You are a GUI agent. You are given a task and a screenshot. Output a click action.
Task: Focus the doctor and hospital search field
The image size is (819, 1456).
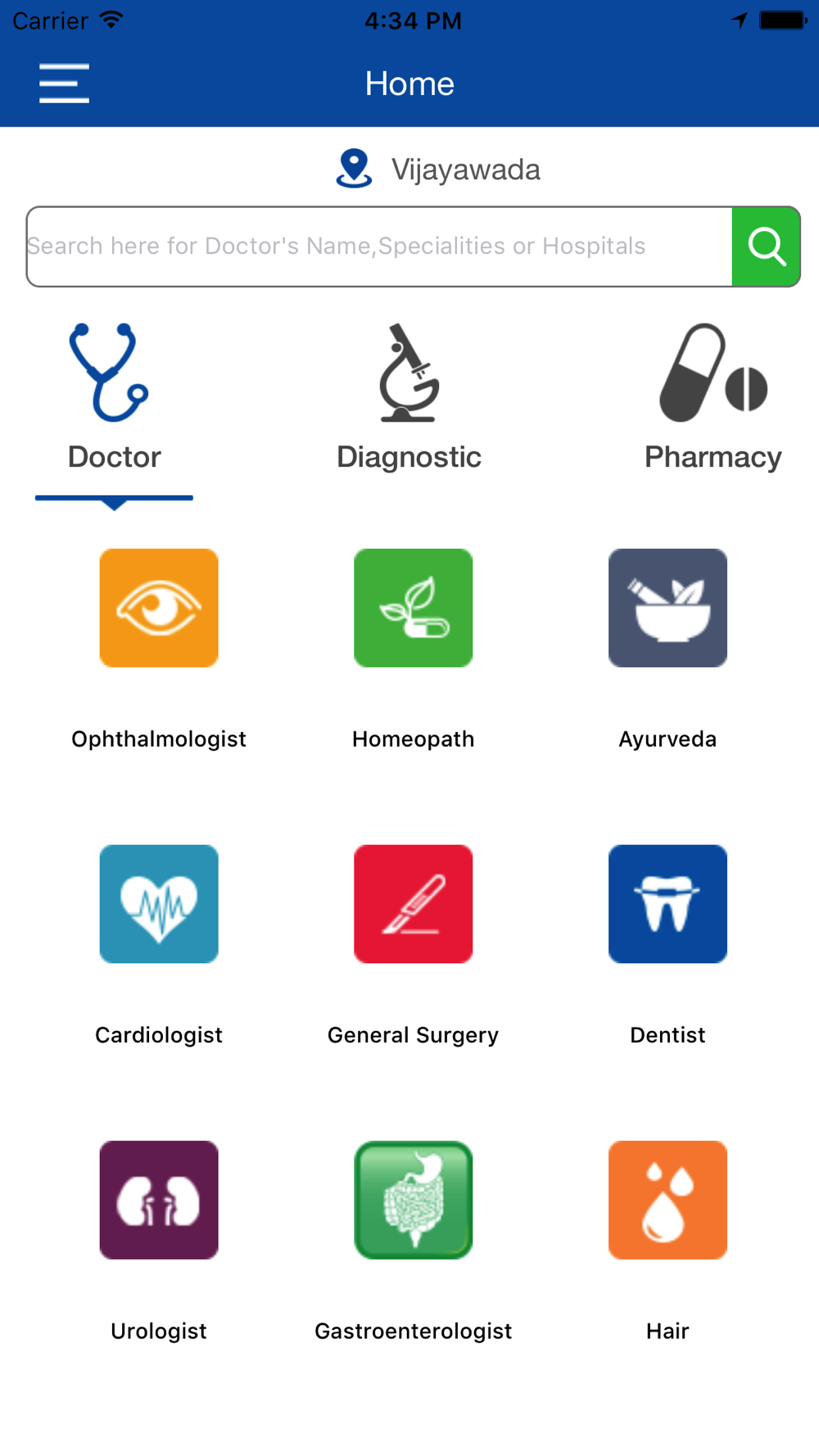[x=379, y=246]
